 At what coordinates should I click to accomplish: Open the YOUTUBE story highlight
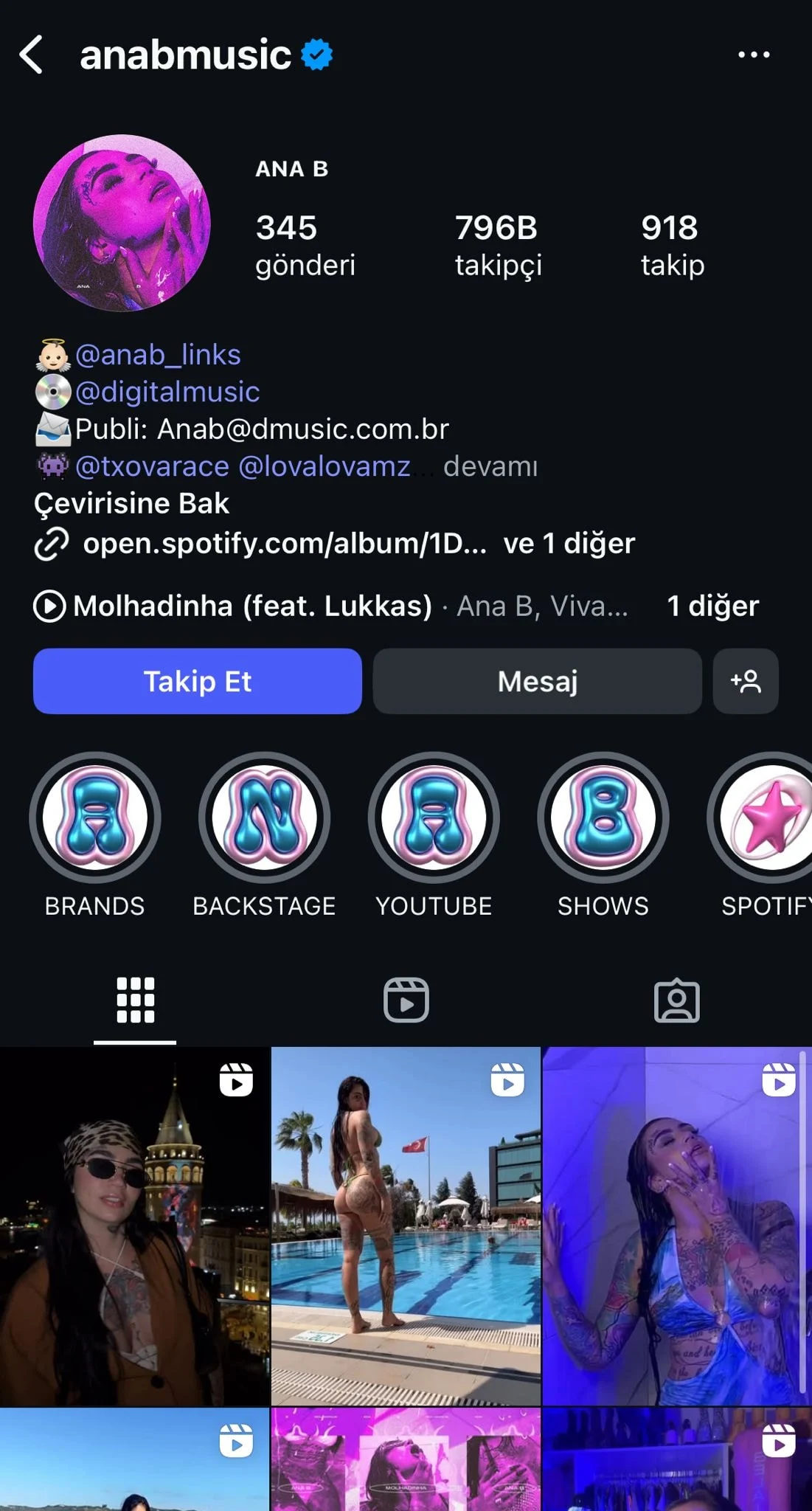(x=434, y=817)
